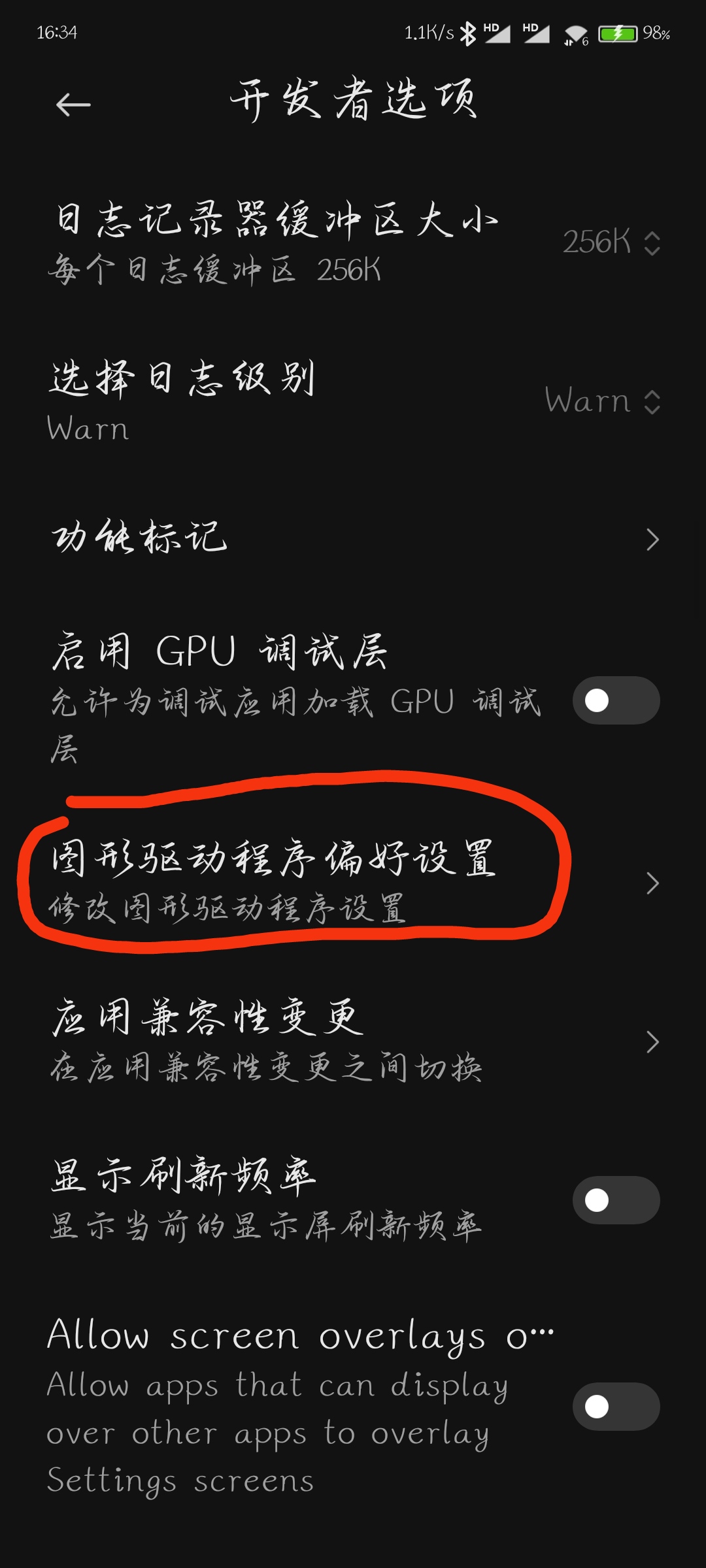
Task: Open 图形驱动程序偏好设置
Action: (x=353, y=883)
